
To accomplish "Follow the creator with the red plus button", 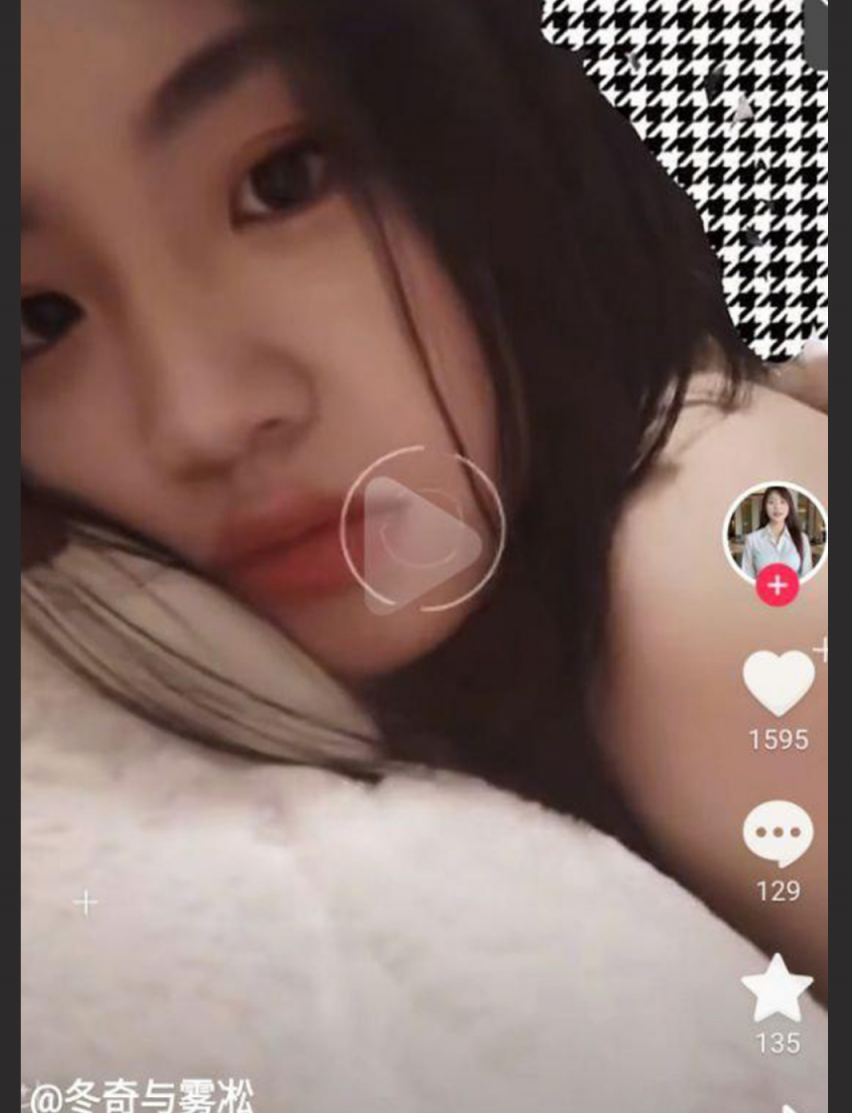I will 777,585.
